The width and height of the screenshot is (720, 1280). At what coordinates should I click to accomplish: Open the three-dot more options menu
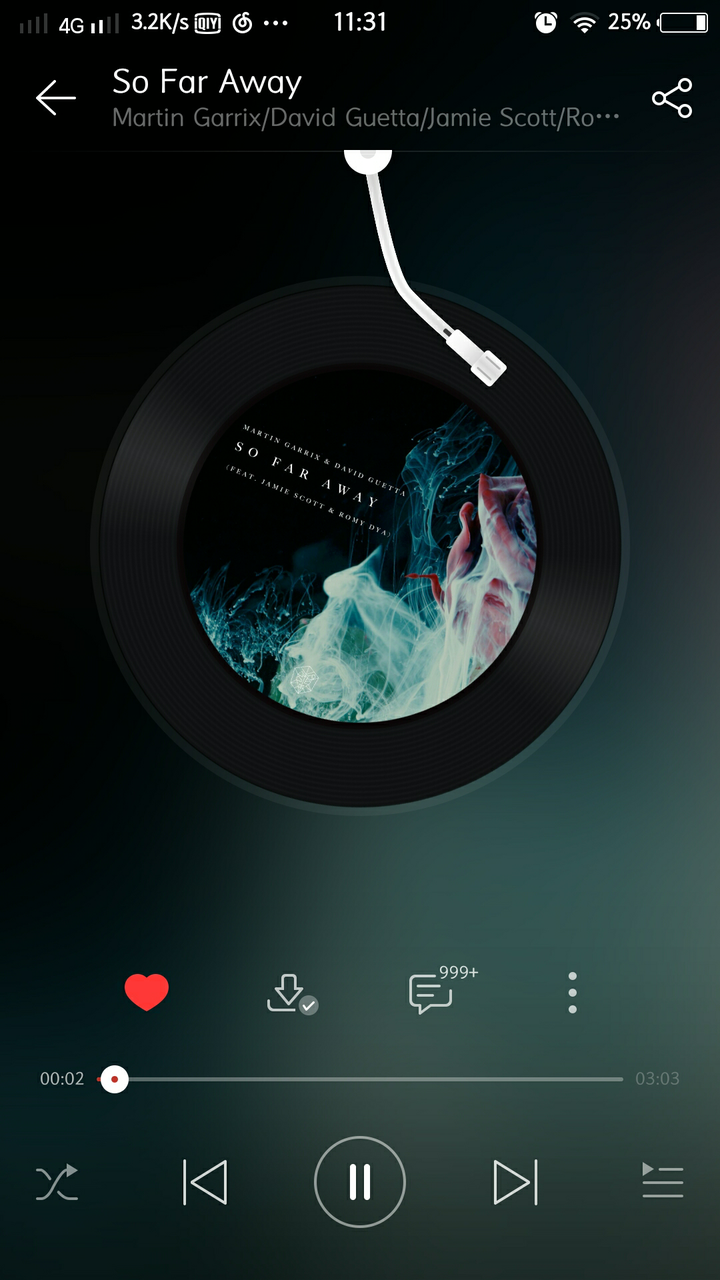572,993
